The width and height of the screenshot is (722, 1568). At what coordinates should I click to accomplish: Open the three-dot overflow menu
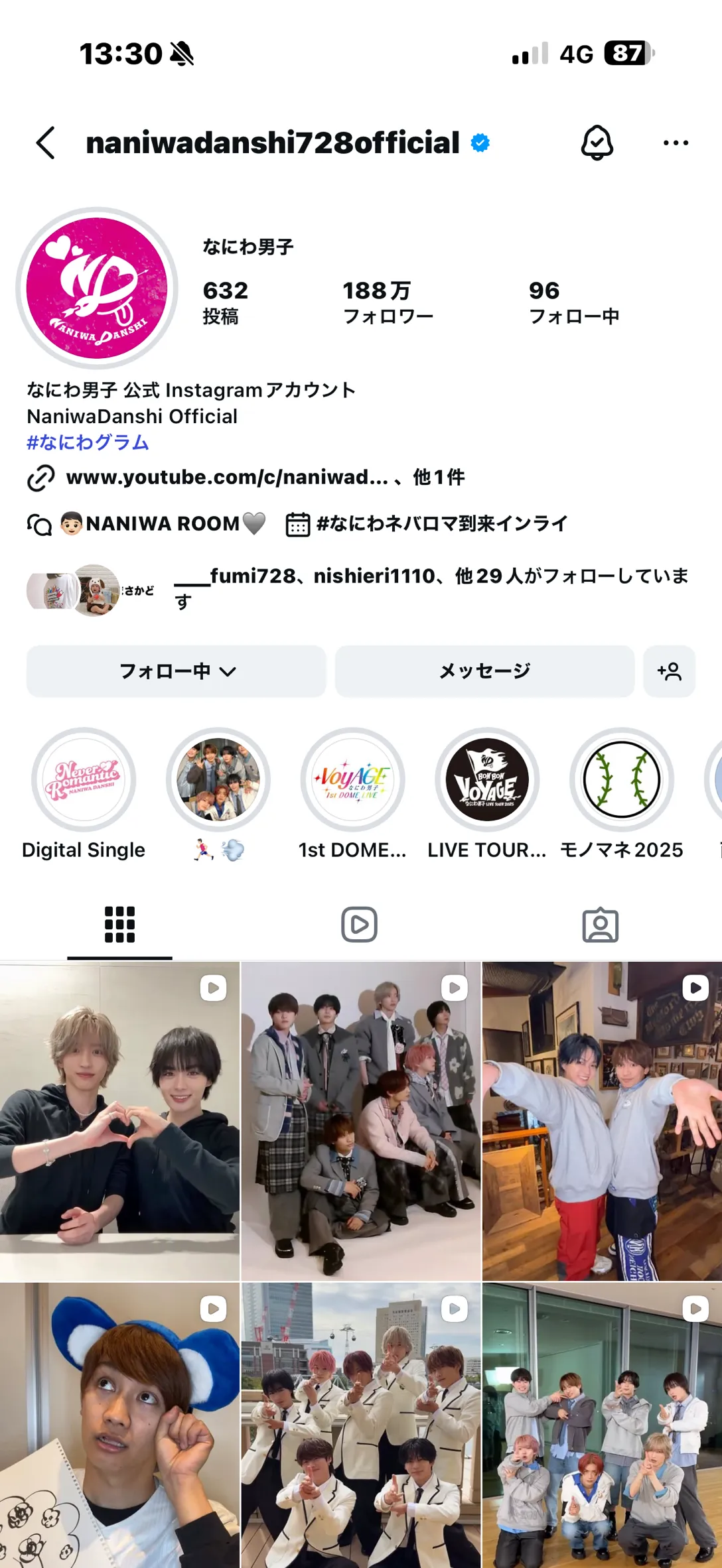(x=676, y=143)
